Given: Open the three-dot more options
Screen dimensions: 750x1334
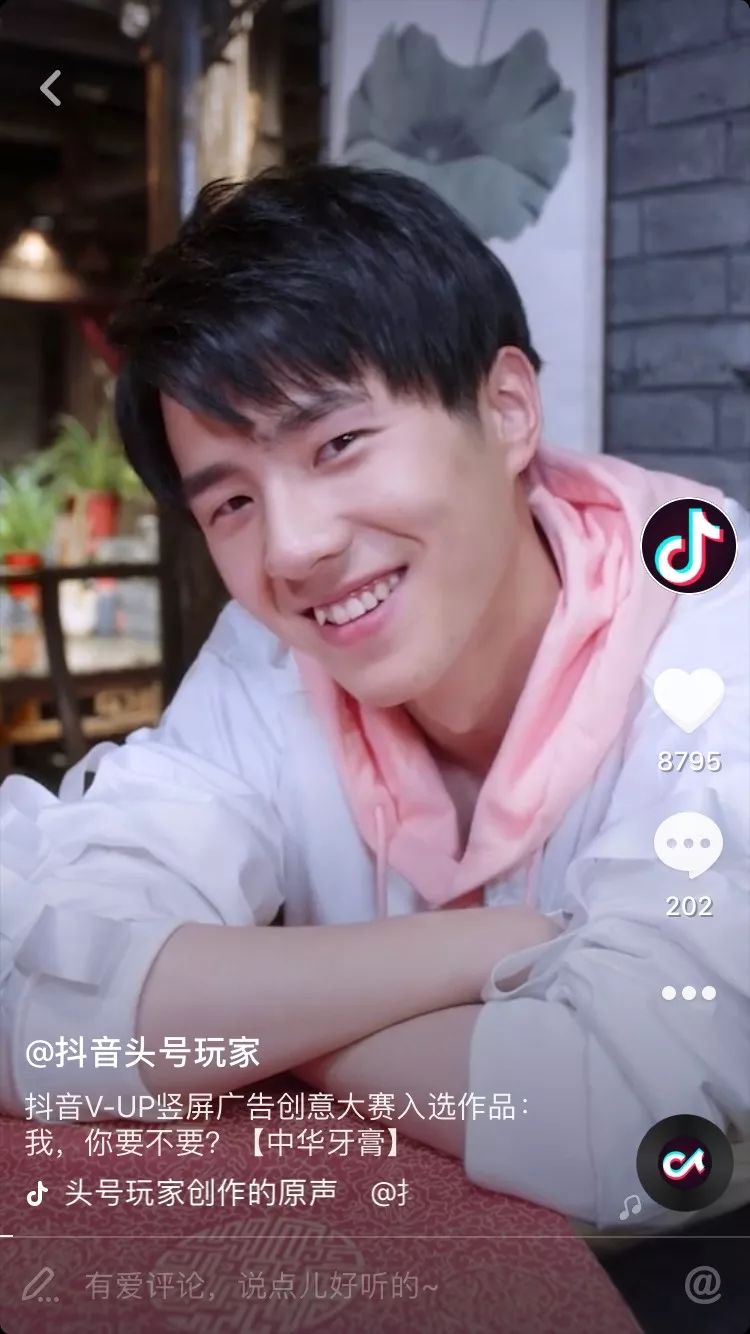Looking at the screenshot, I should pos(689,993).
